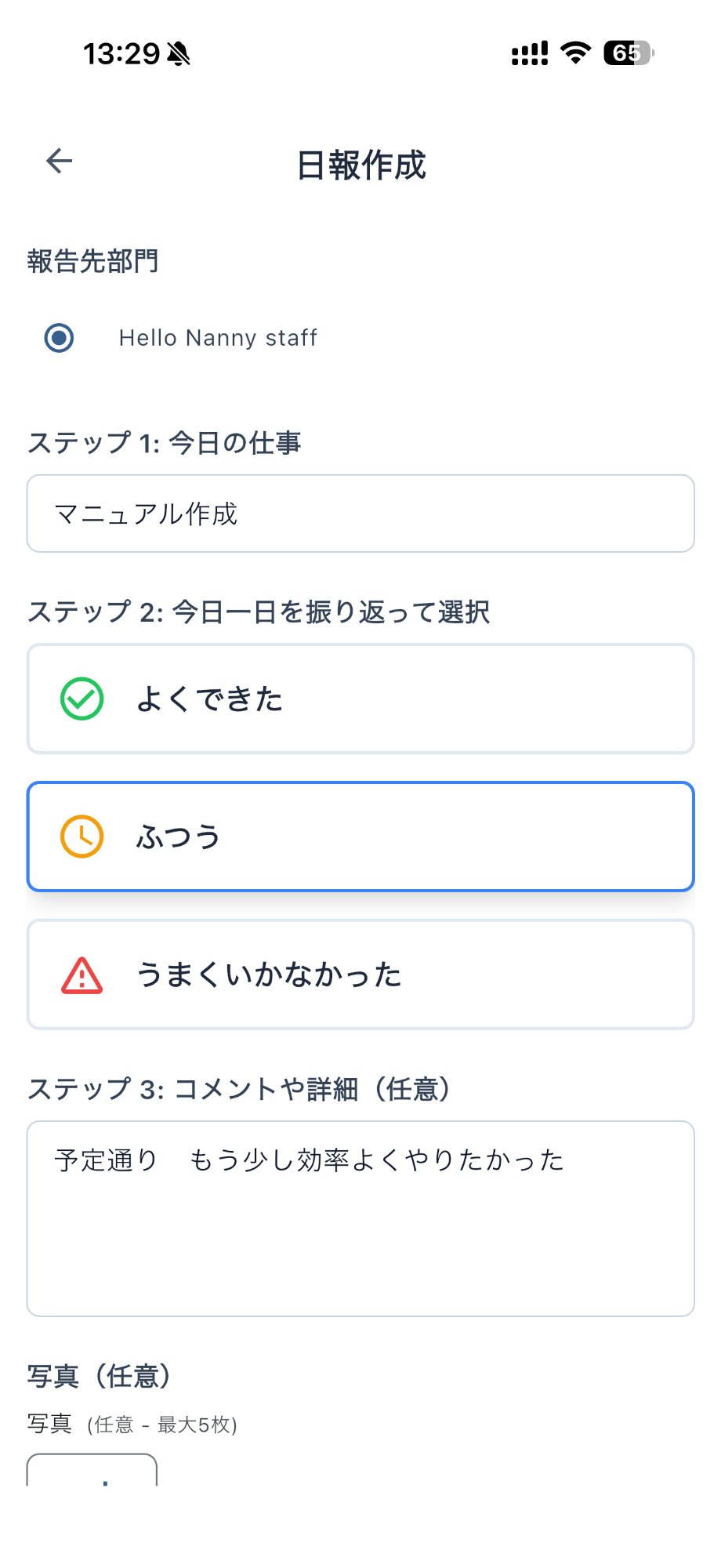Click the orange clock icon beside ふつう
The image size is (721, 1568).
[x=79, y=836]
